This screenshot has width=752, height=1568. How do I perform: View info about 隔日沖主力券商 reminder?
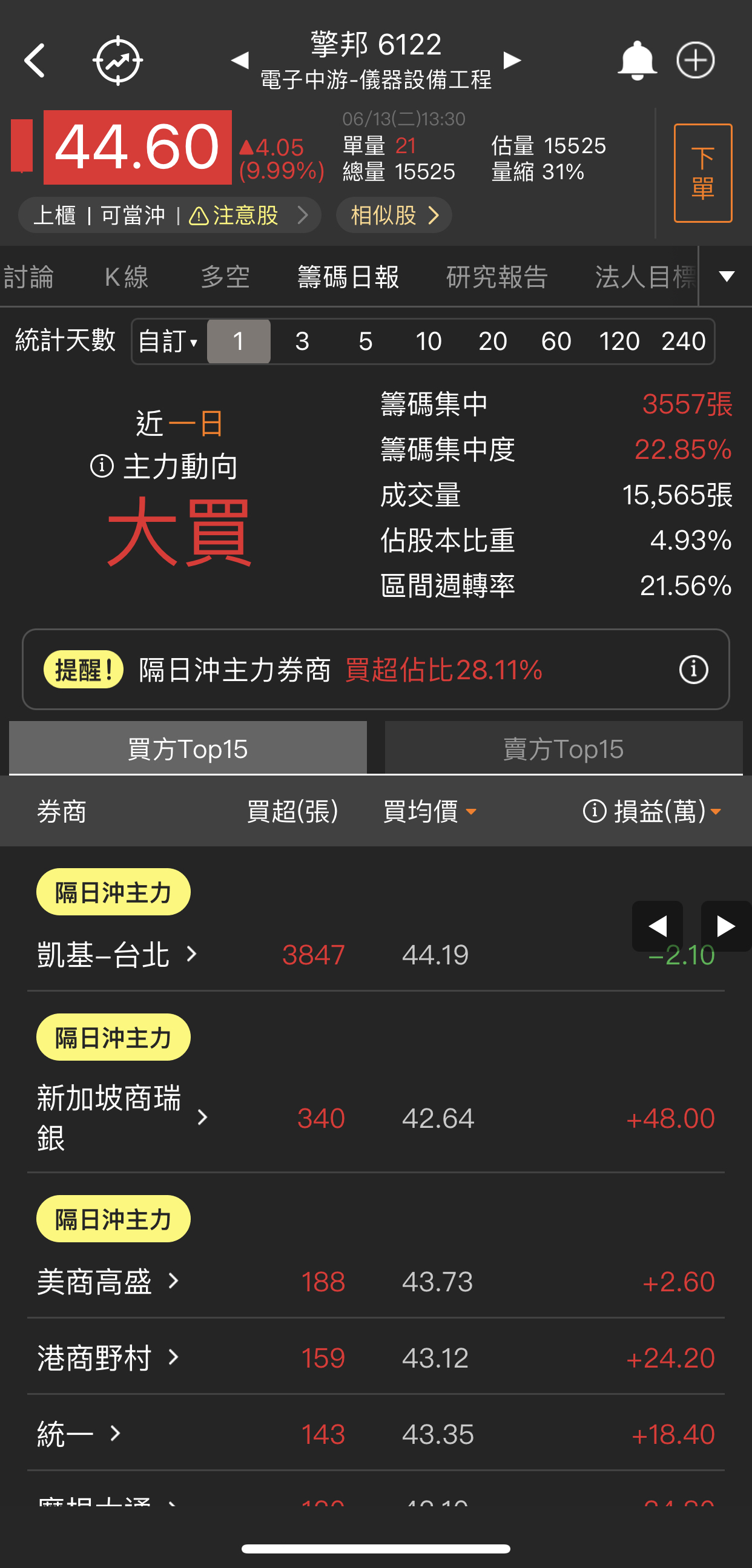coord(693,670)
